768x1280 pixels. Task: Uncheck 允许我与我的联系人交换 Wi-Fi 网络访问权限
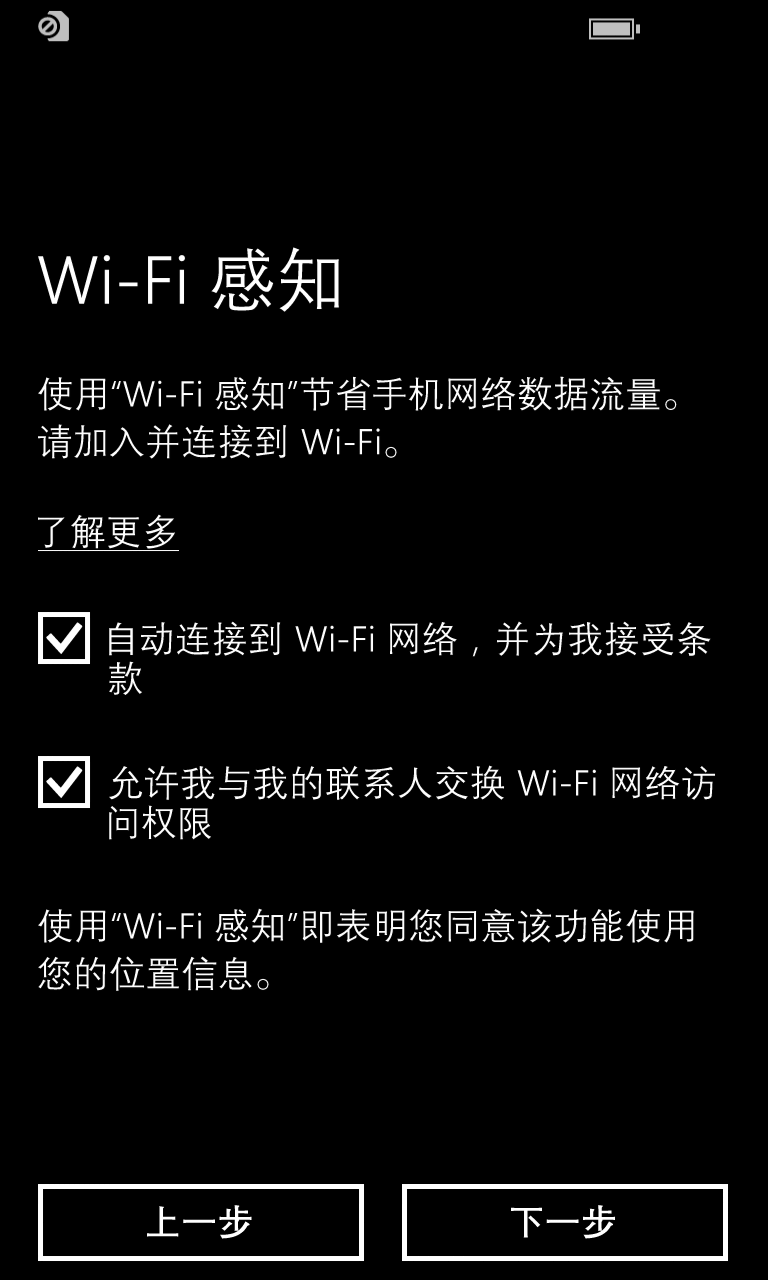coord(64,782)
